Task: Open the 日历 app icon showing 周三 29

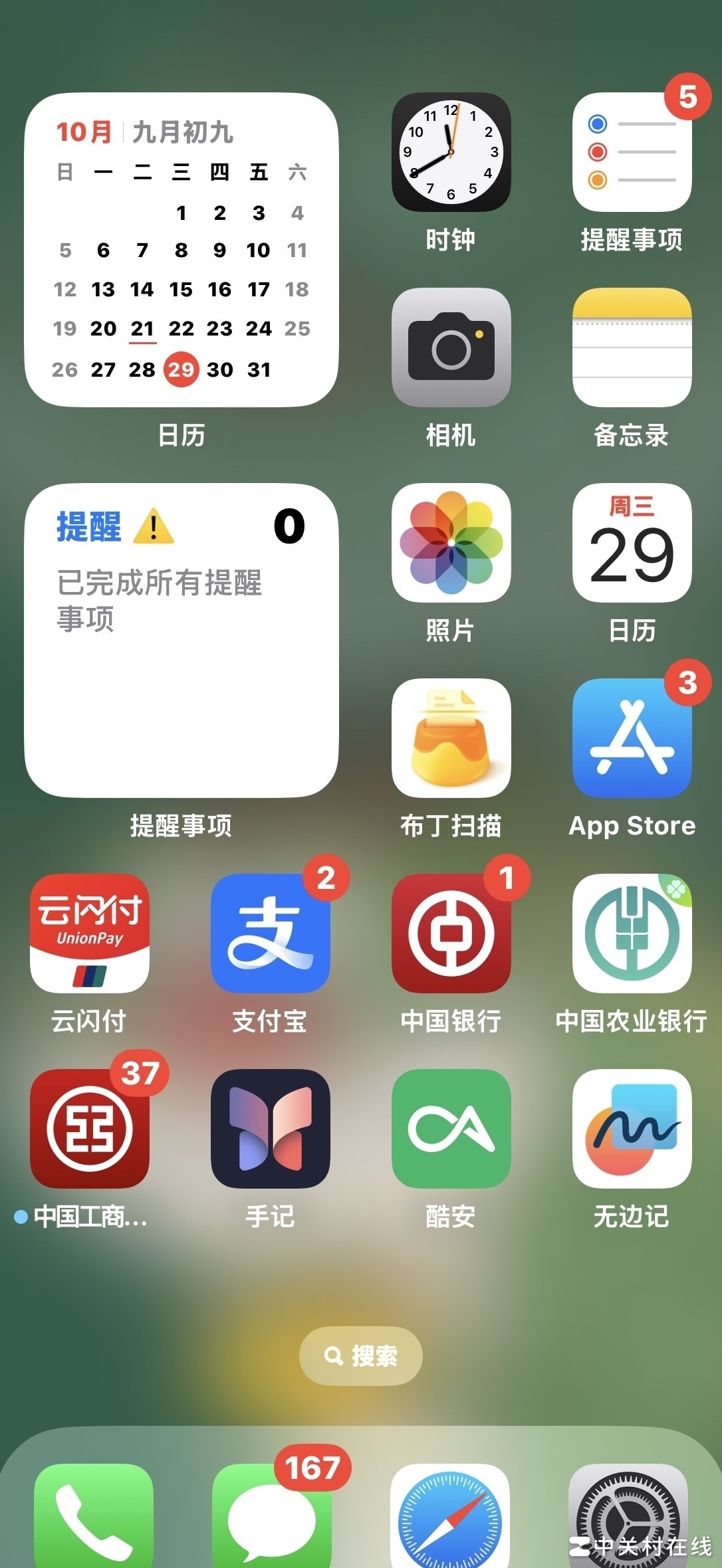Action: click(x=632, y=542)
